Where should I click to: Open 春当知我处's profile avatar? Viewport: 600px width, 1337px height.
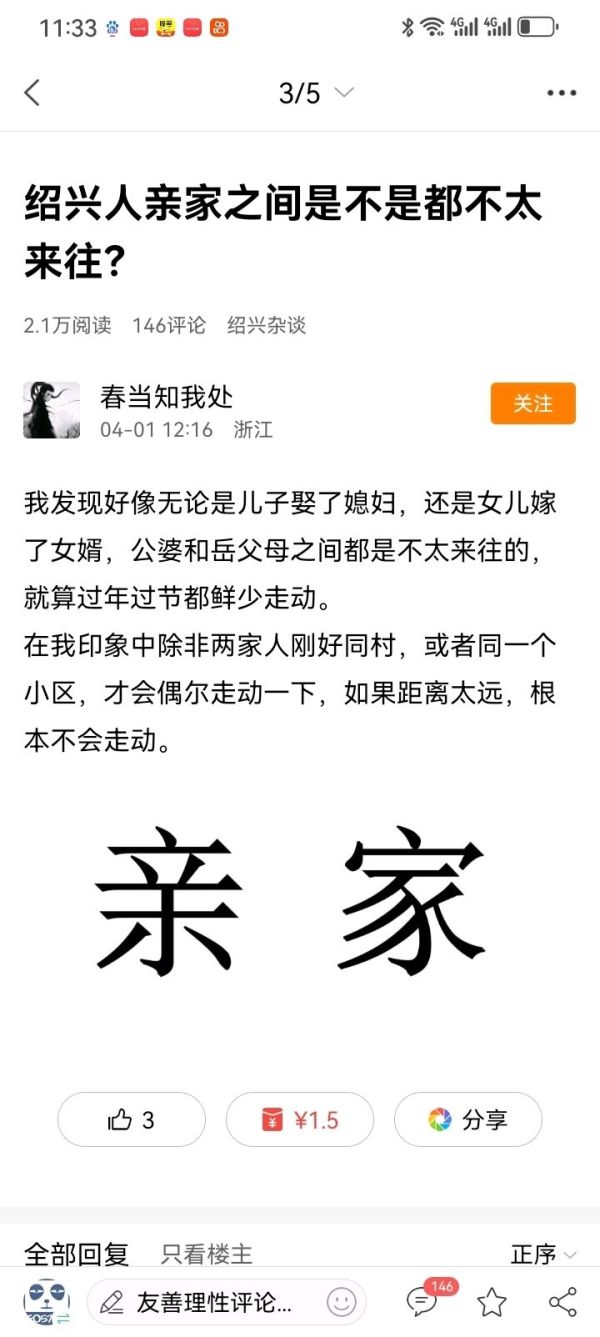(x=52, y=410)
